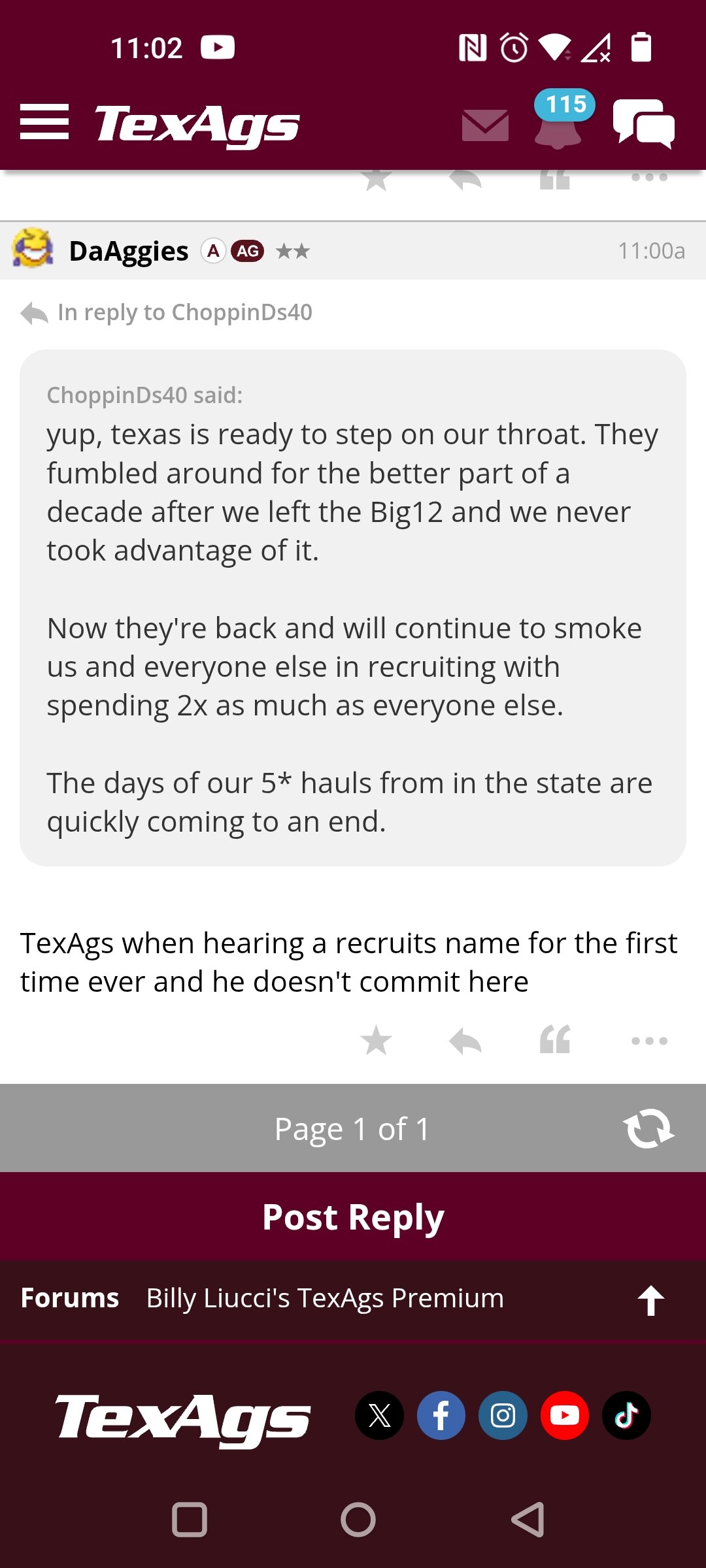
Task: Reply to DaAggies' post
Action: 465,1040
